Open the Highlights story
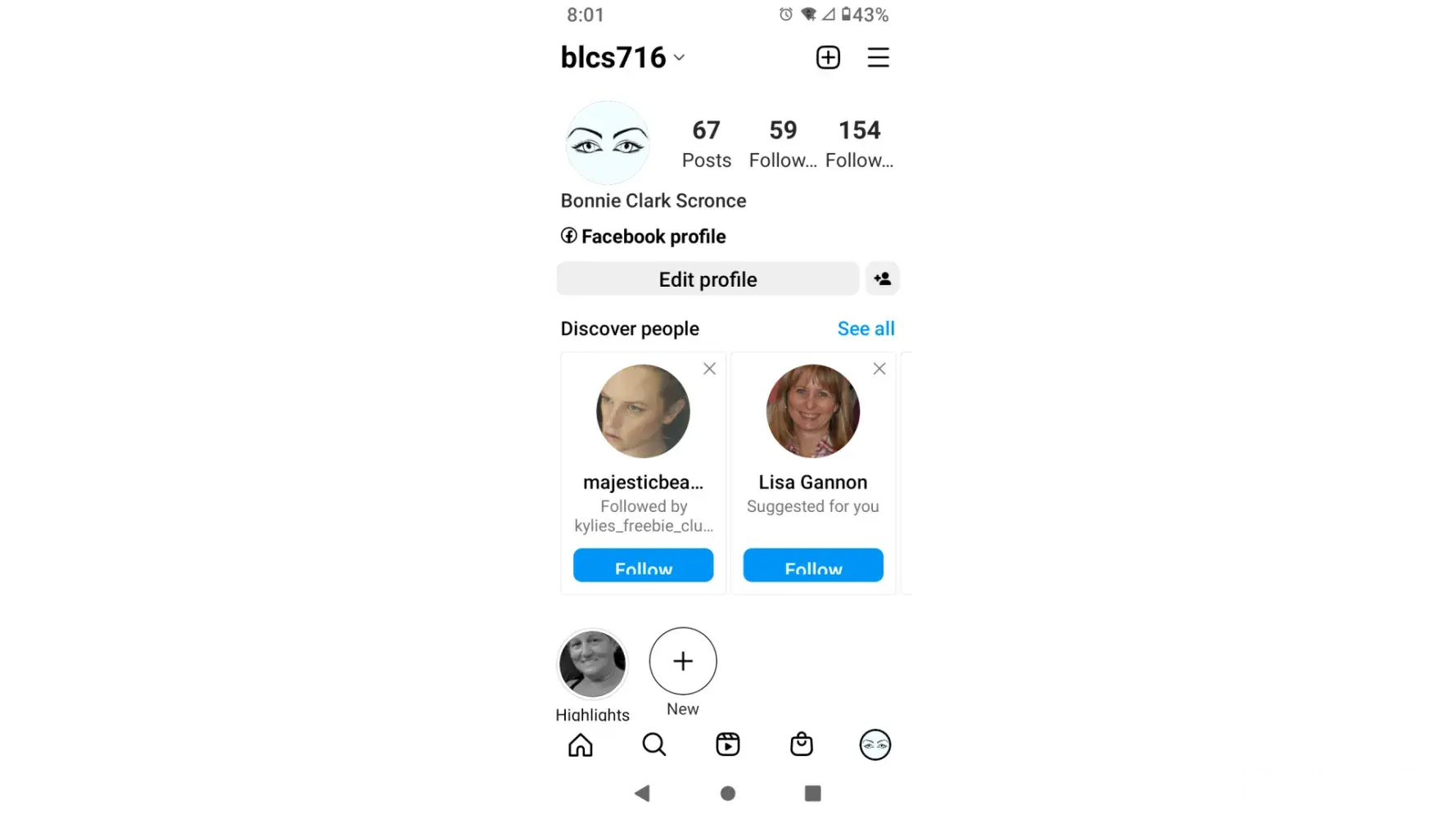This screenshot has width=1456, height=819. 592,663
